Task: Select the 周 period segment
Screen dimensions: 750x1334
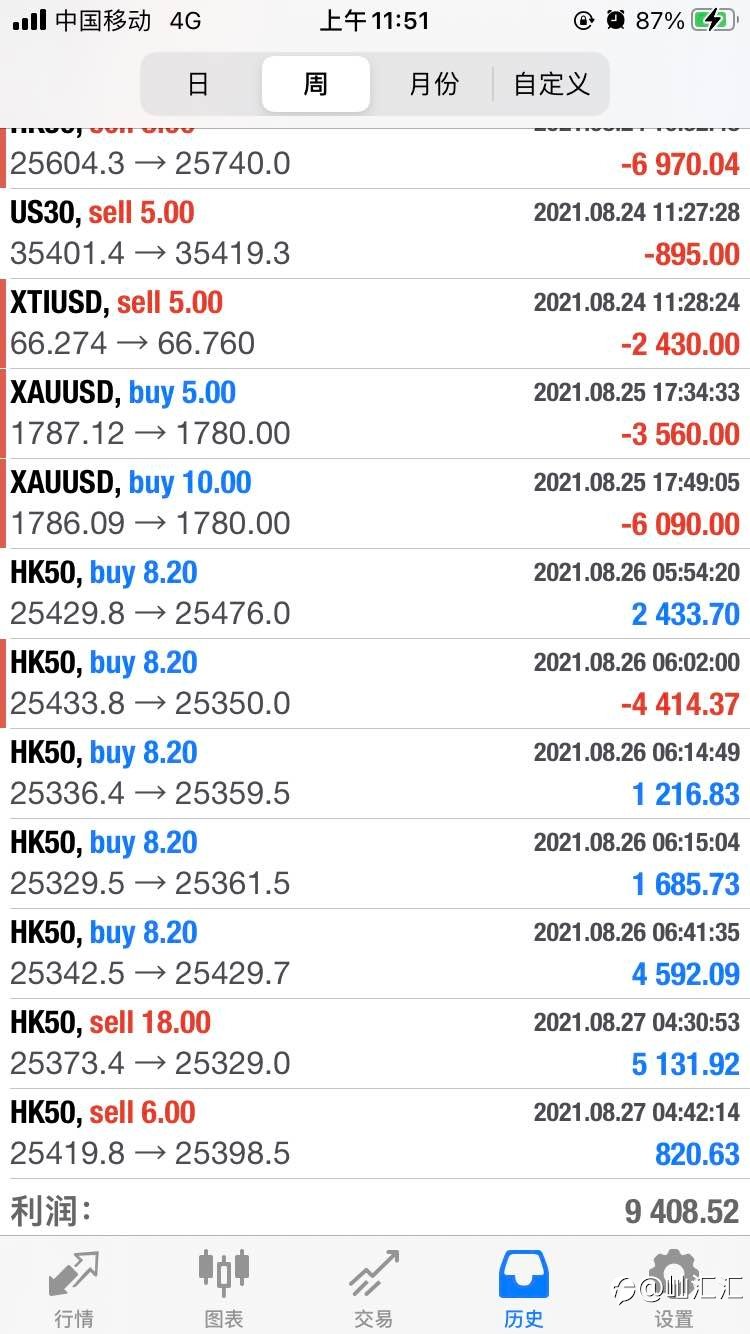Action: [x=316, y=84]
